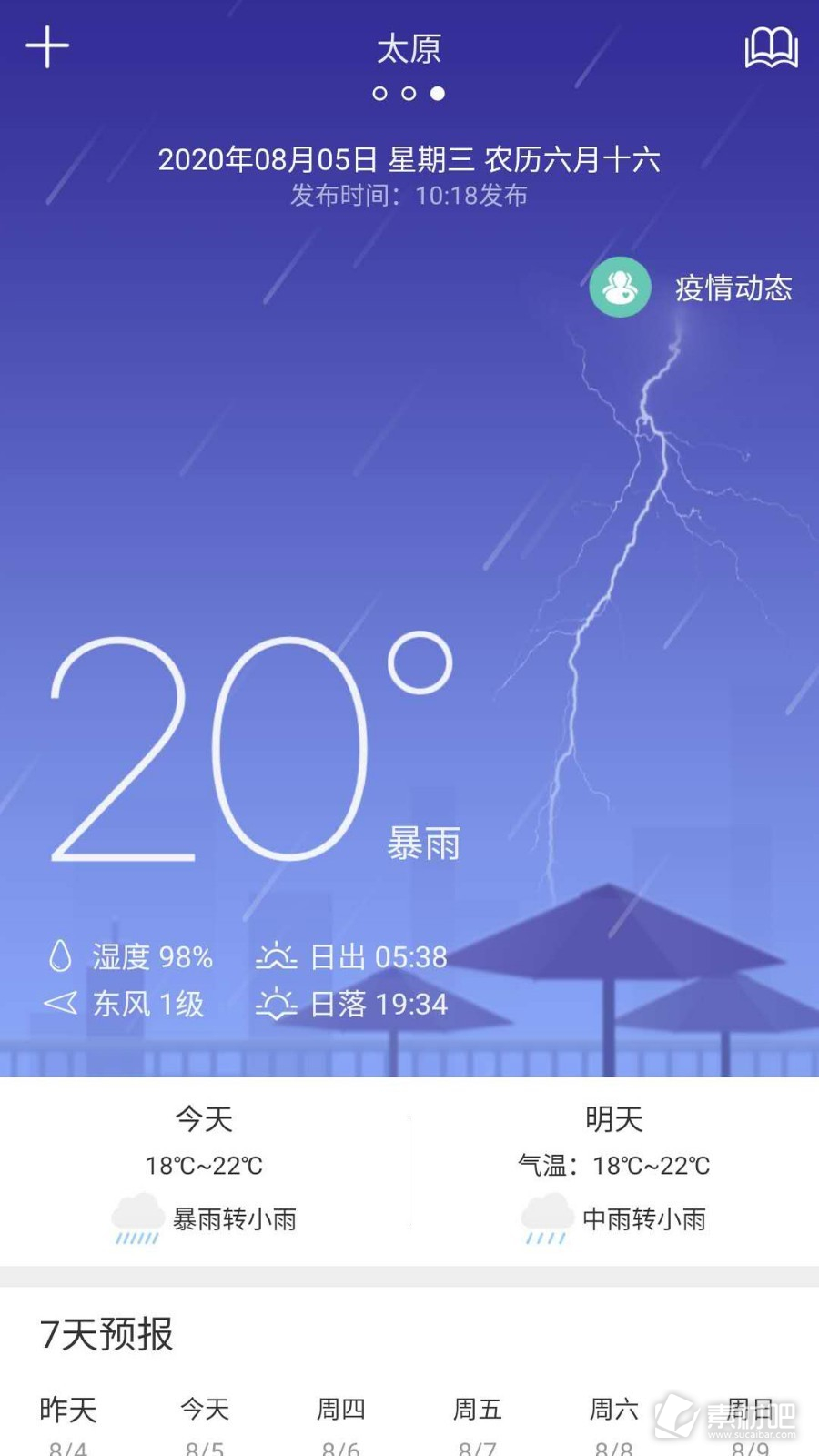This screenshot has width=819, height=1456.
Task: Select 昨天 in 7-day forecast
Action: coord(67,1420)
